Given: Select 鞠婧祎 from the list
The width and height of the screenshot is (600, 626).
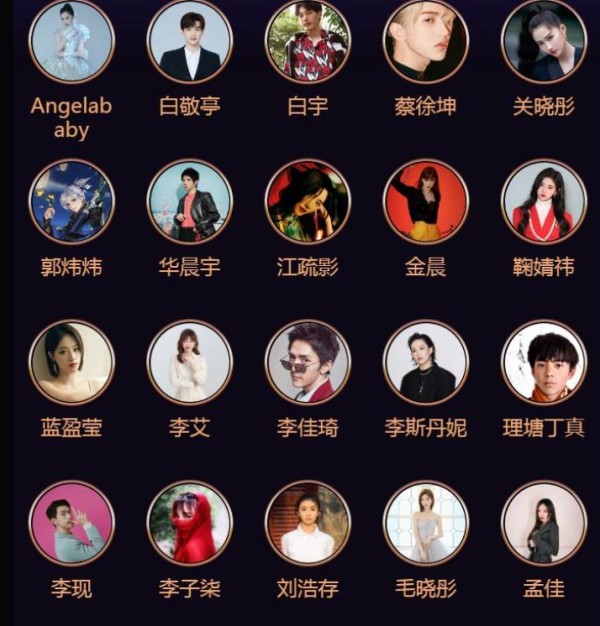Looking at the screenshot, I should click(544, 202).
